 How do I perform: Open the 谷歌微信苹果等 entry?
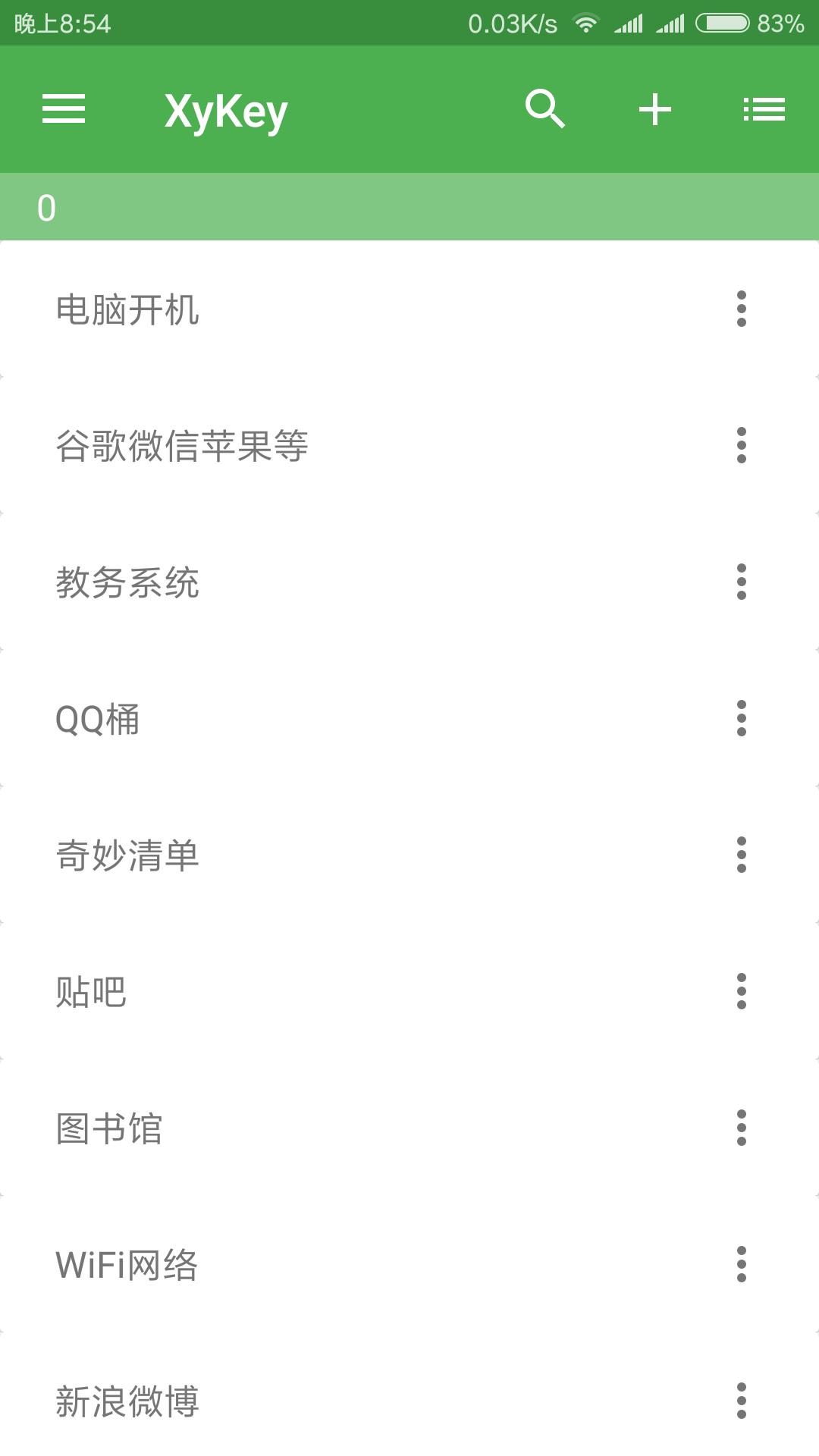click(303, 447)
